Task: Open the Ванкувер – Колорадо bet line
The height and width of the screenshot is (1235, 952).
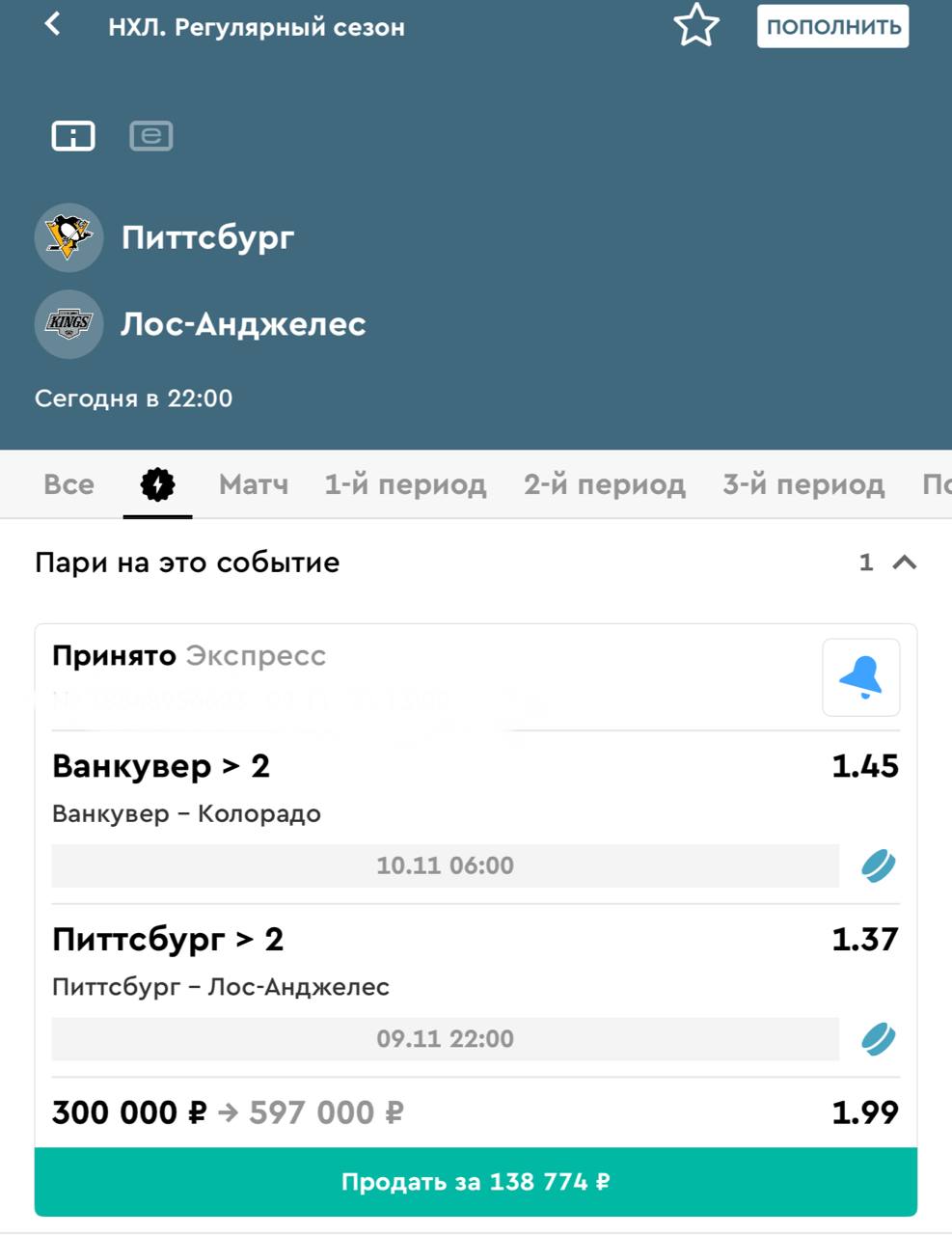Action: tap(186, 813)
